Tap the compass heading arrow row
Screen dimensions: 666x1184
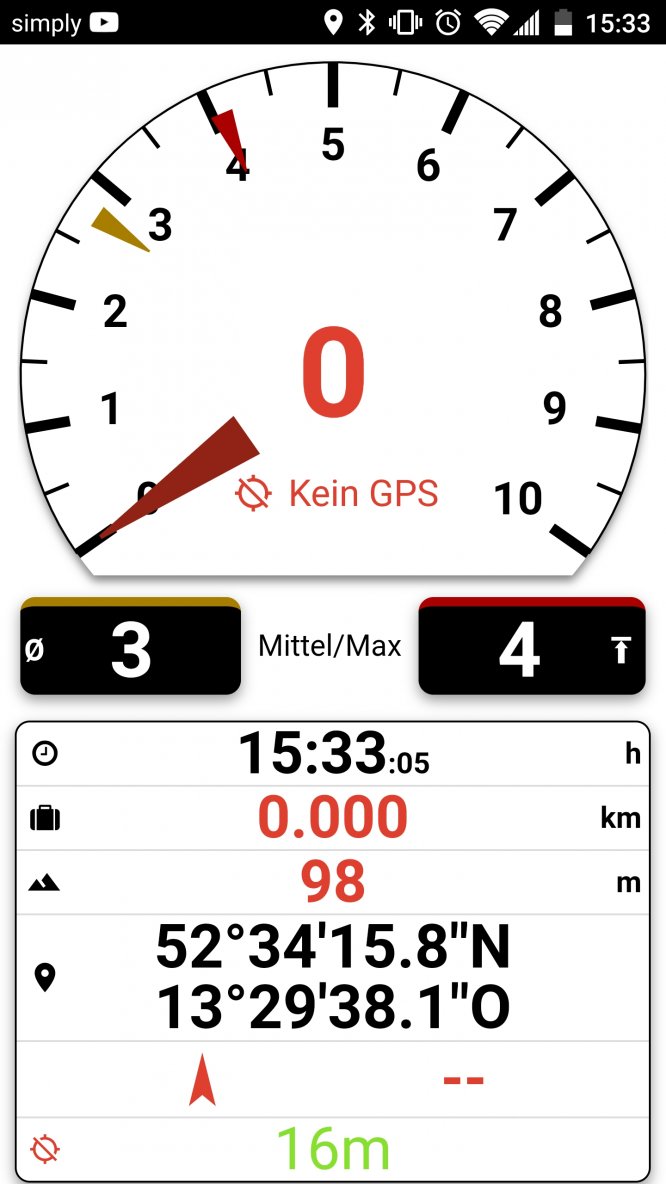[x=332, y=1079]
